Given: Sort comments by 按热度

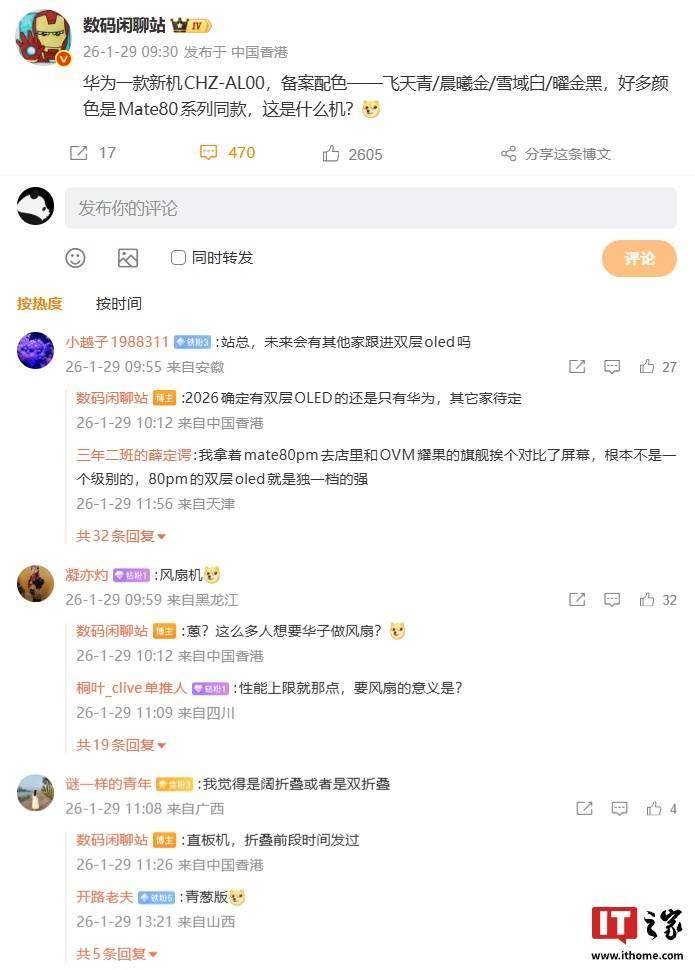Looking at the screenshot, I should (40, 303).
